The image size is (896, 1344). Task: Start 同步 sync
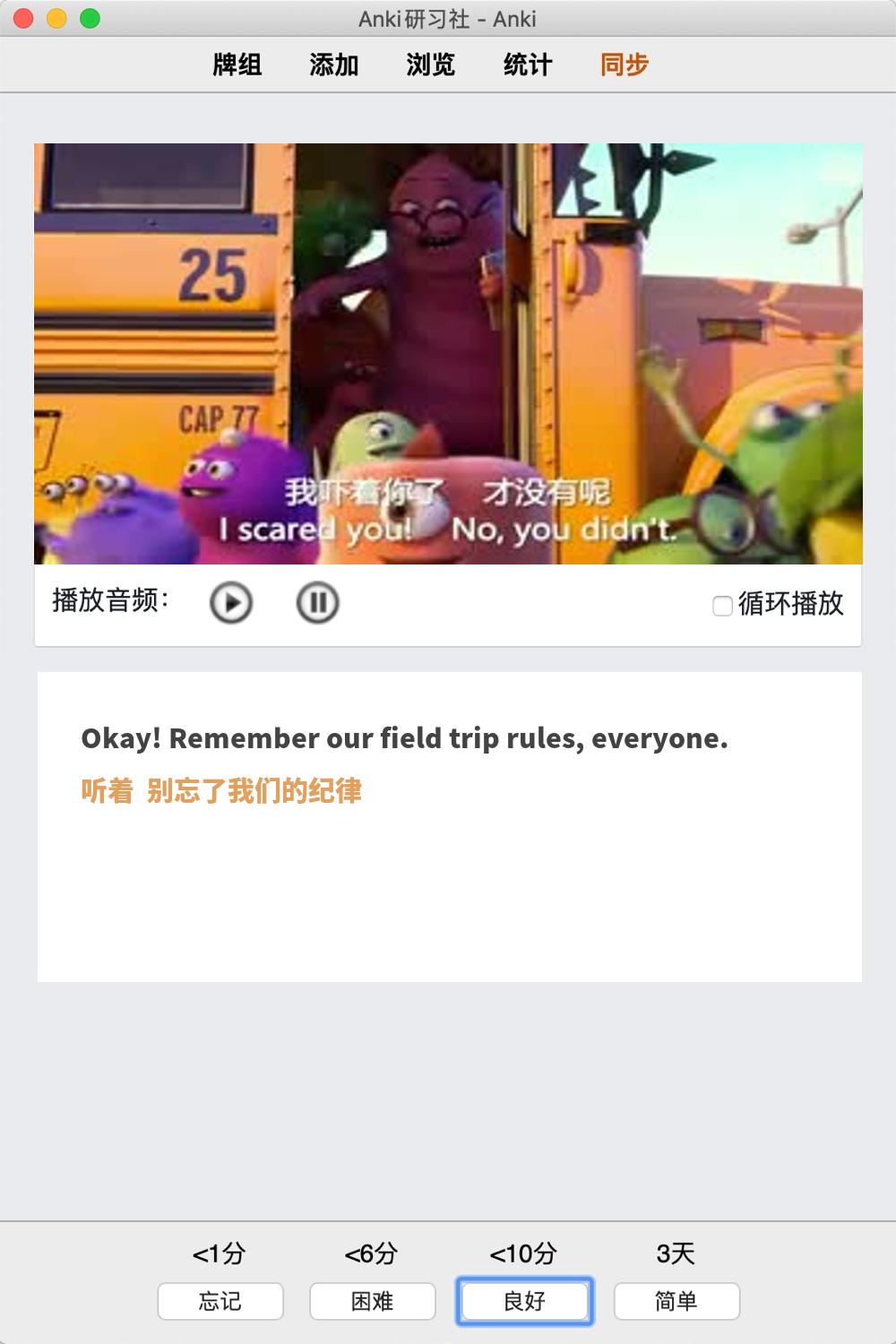tap(625, 65)
